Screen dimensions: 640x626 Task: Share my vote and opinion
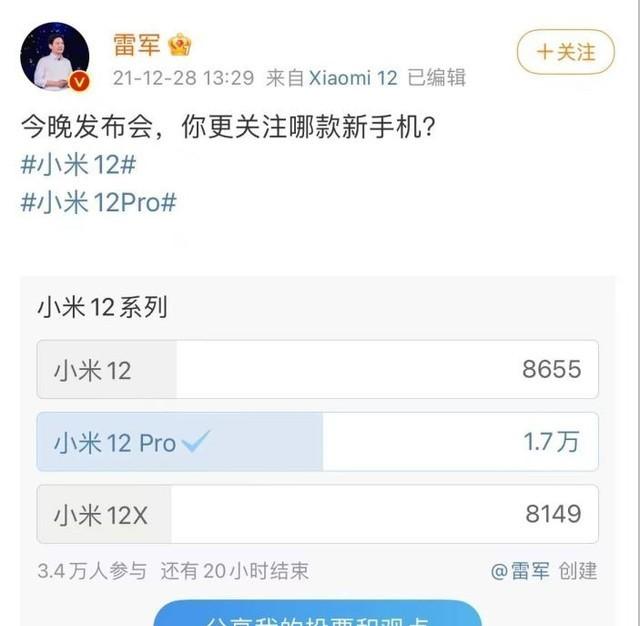(x=317, y=616)
